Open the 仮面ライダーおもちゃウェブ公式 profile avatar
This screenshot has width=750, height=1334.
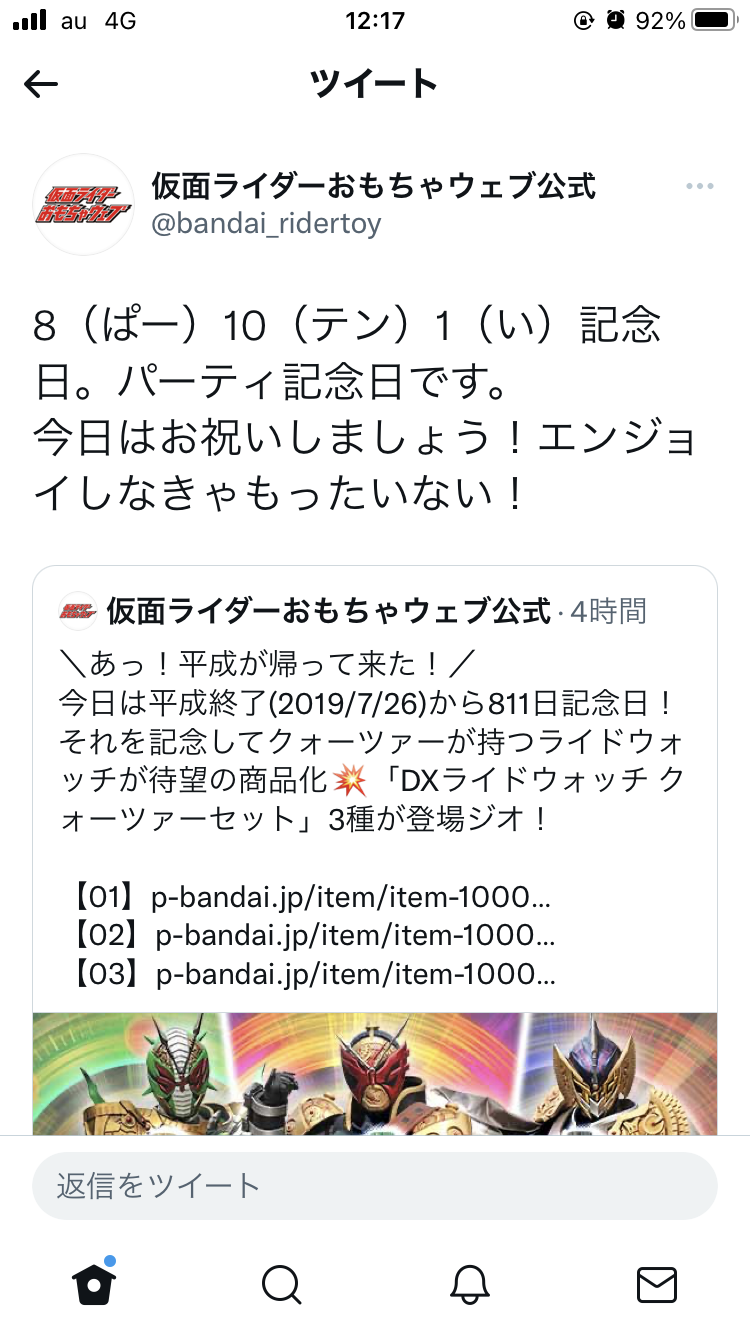tap(83, 204)
